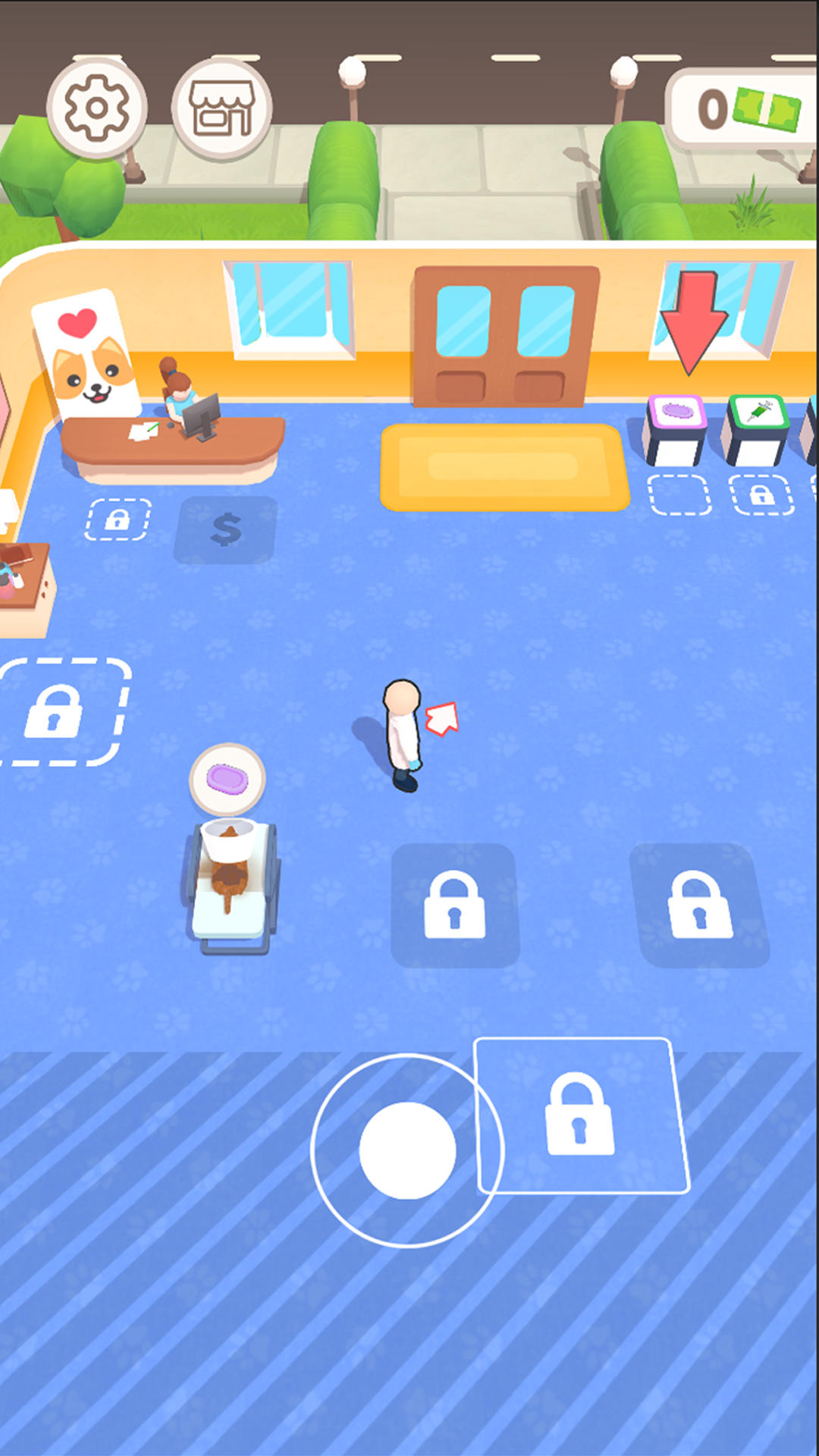
Task: Open the shop icon
Action: coord(221,108)
